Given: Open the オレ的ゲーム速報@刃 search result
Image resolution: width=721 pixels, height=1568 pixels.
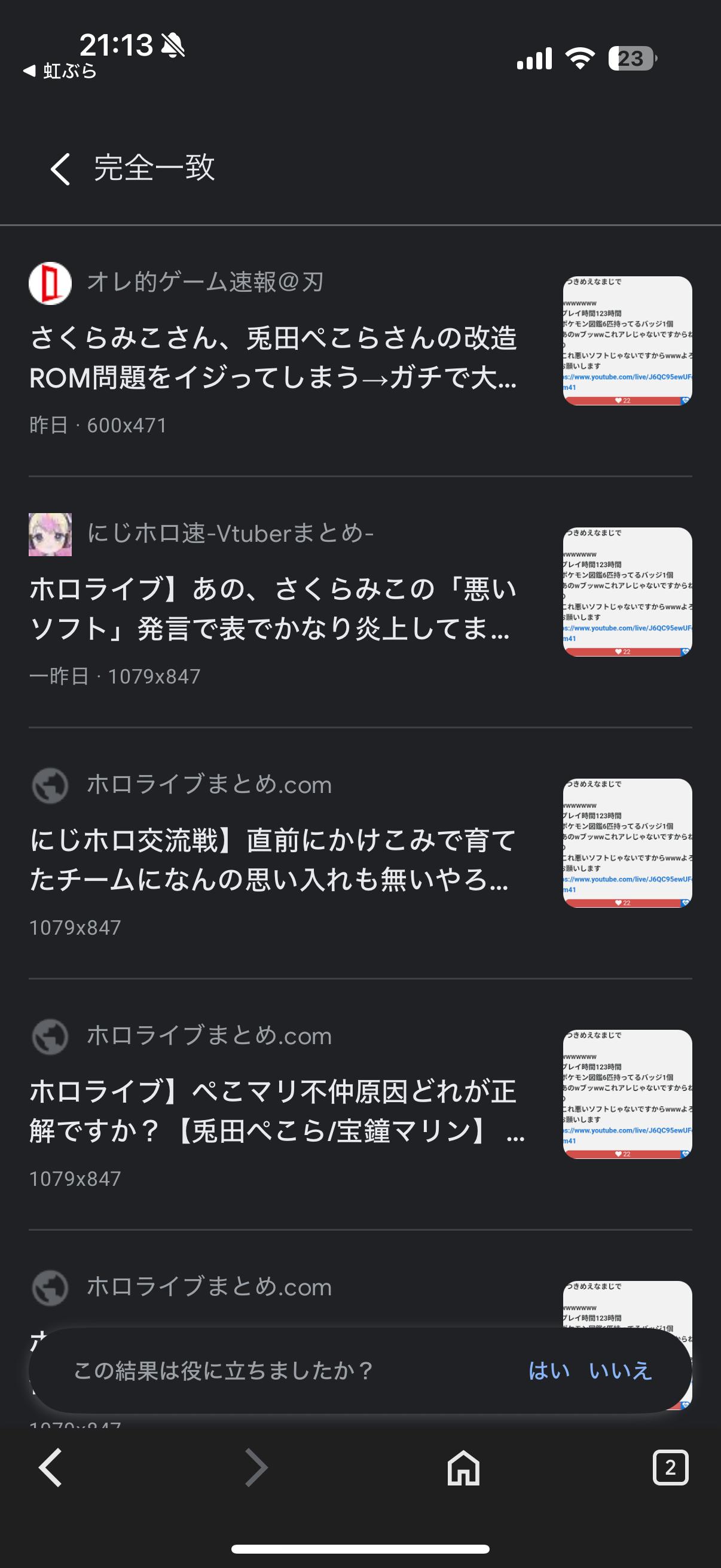Looking at the screenshot, I should [x=273, y=358].
